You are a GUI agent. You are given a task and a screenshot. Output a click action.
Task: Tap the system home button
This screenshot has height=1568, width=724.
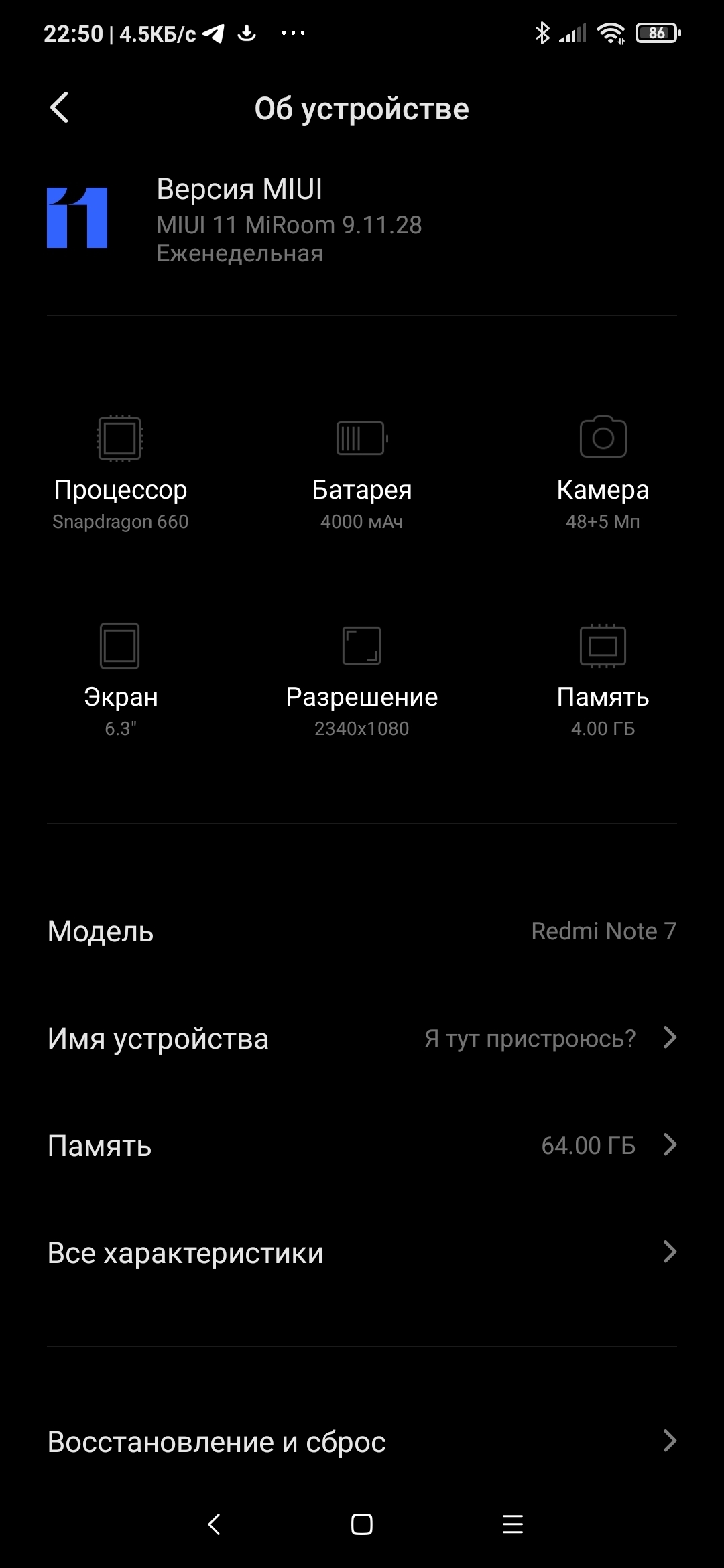tap(362, 1525)
